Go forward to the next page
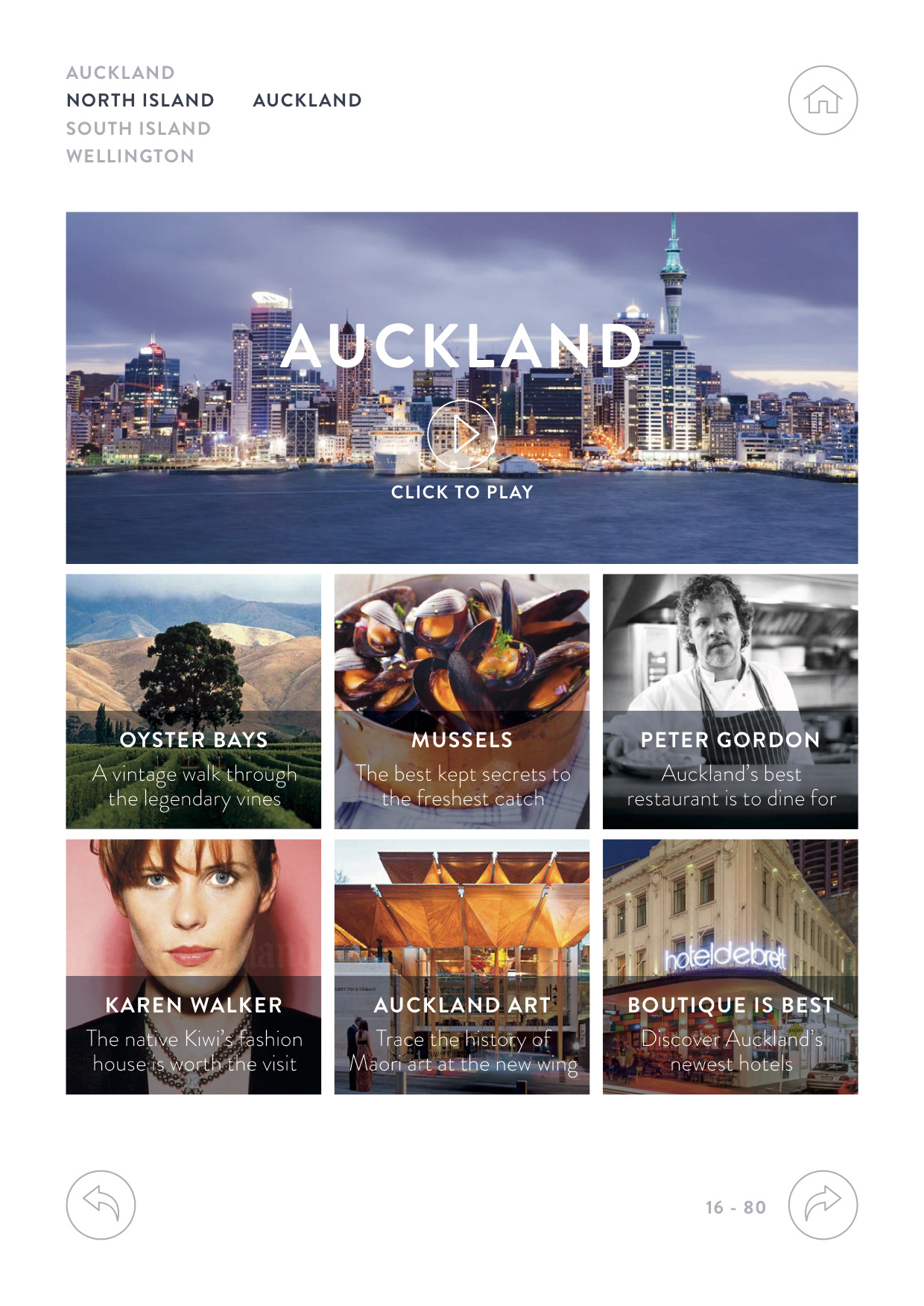This screenshot has width=924, height=1306. tap(823, 1205)
